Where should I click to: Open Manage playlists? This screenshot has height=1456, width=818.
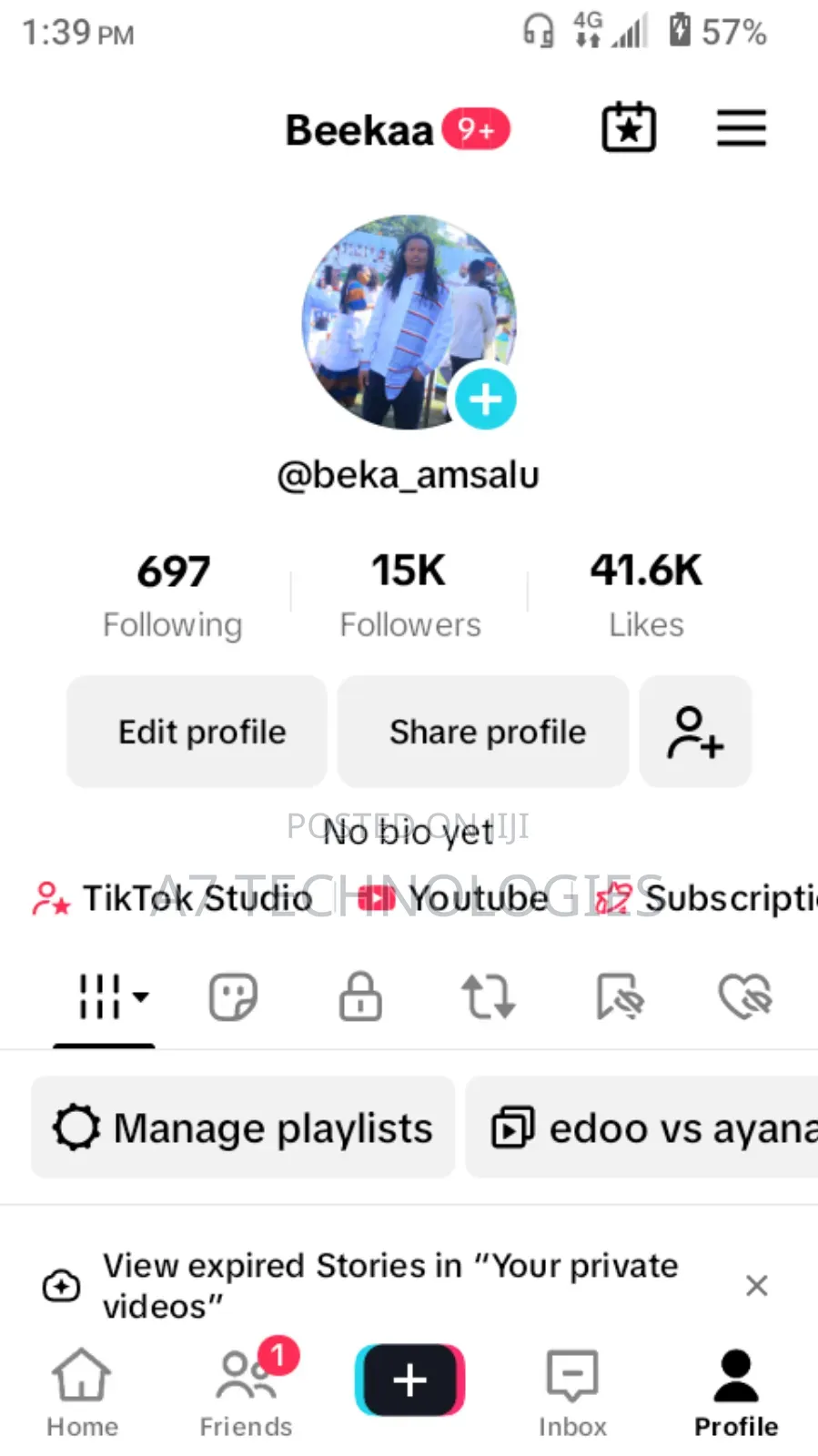[242, 1127]
